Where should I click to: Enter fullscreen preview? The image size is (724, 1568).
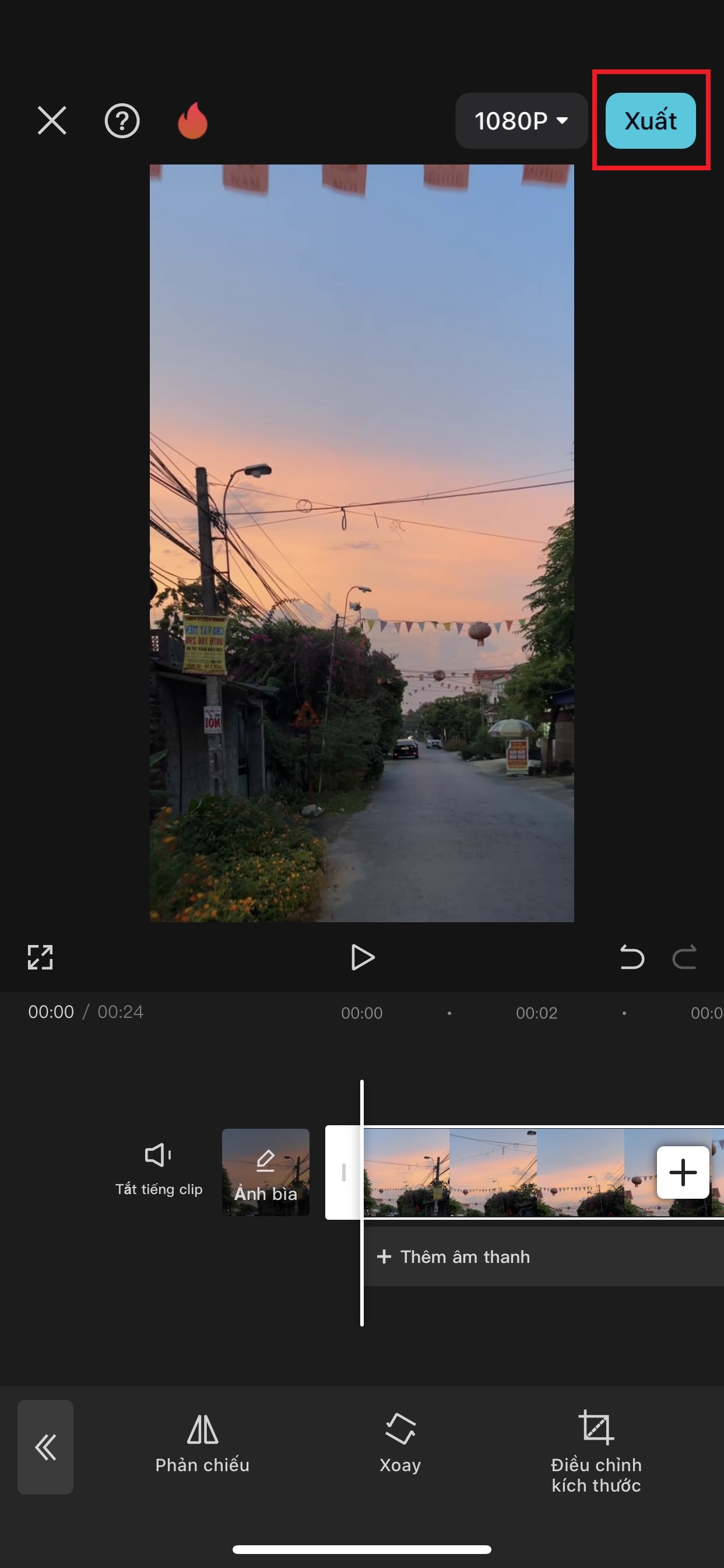(40, 957)
